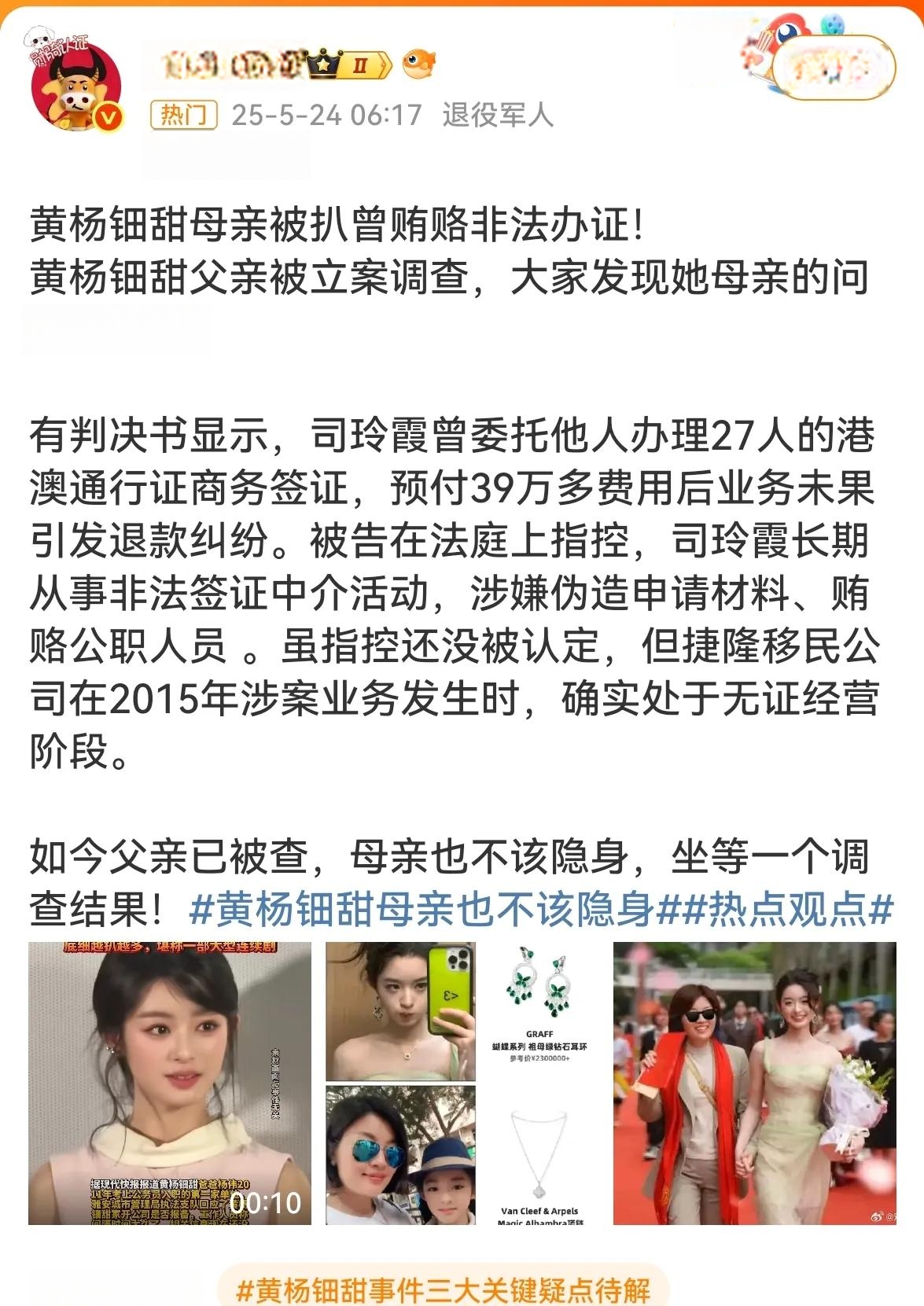Tap the follow button beside the post header
This screenshot has width=924, height=1306.
(834, 67)
